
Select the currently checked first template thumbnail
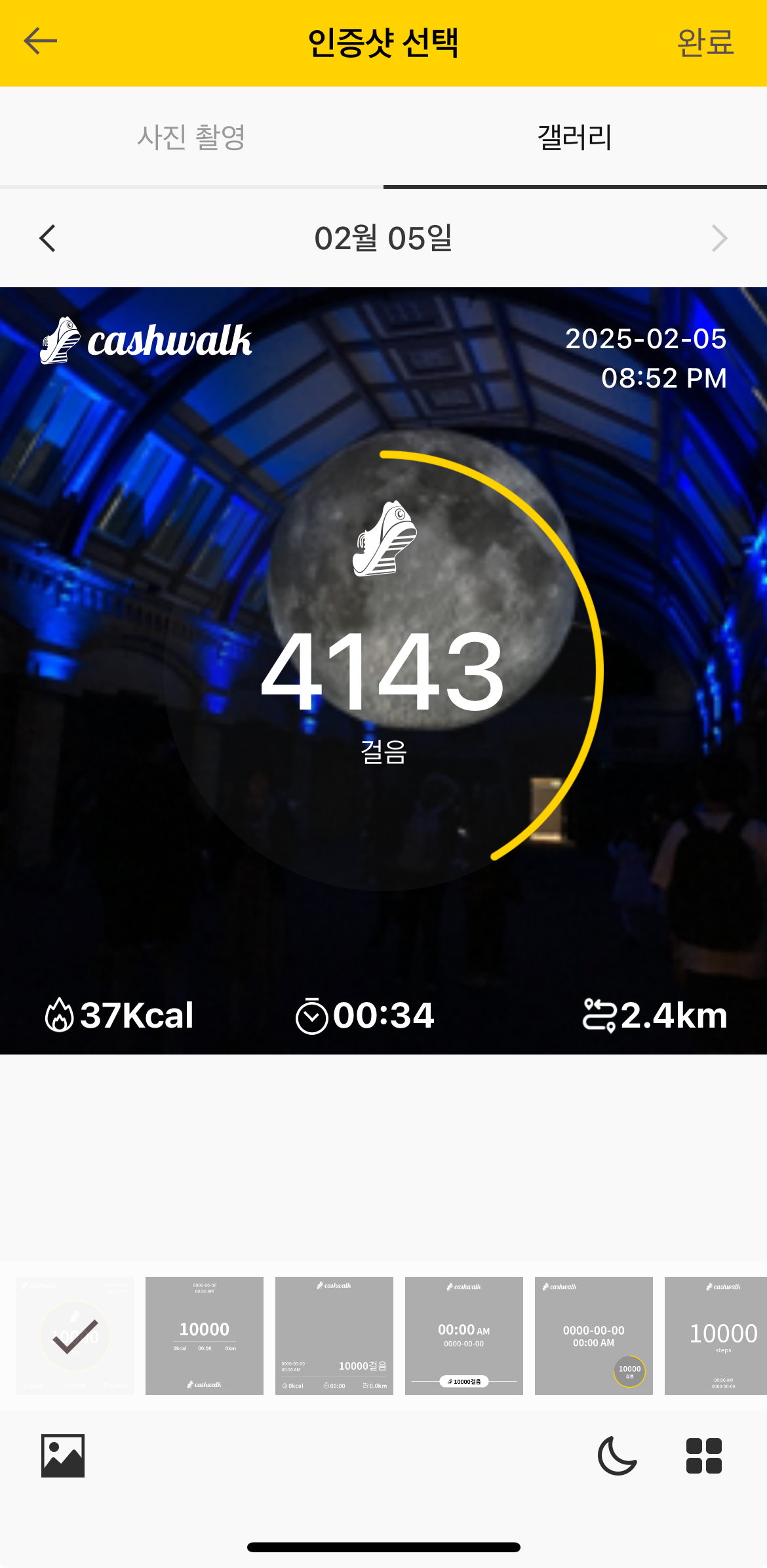[75, 1335]
